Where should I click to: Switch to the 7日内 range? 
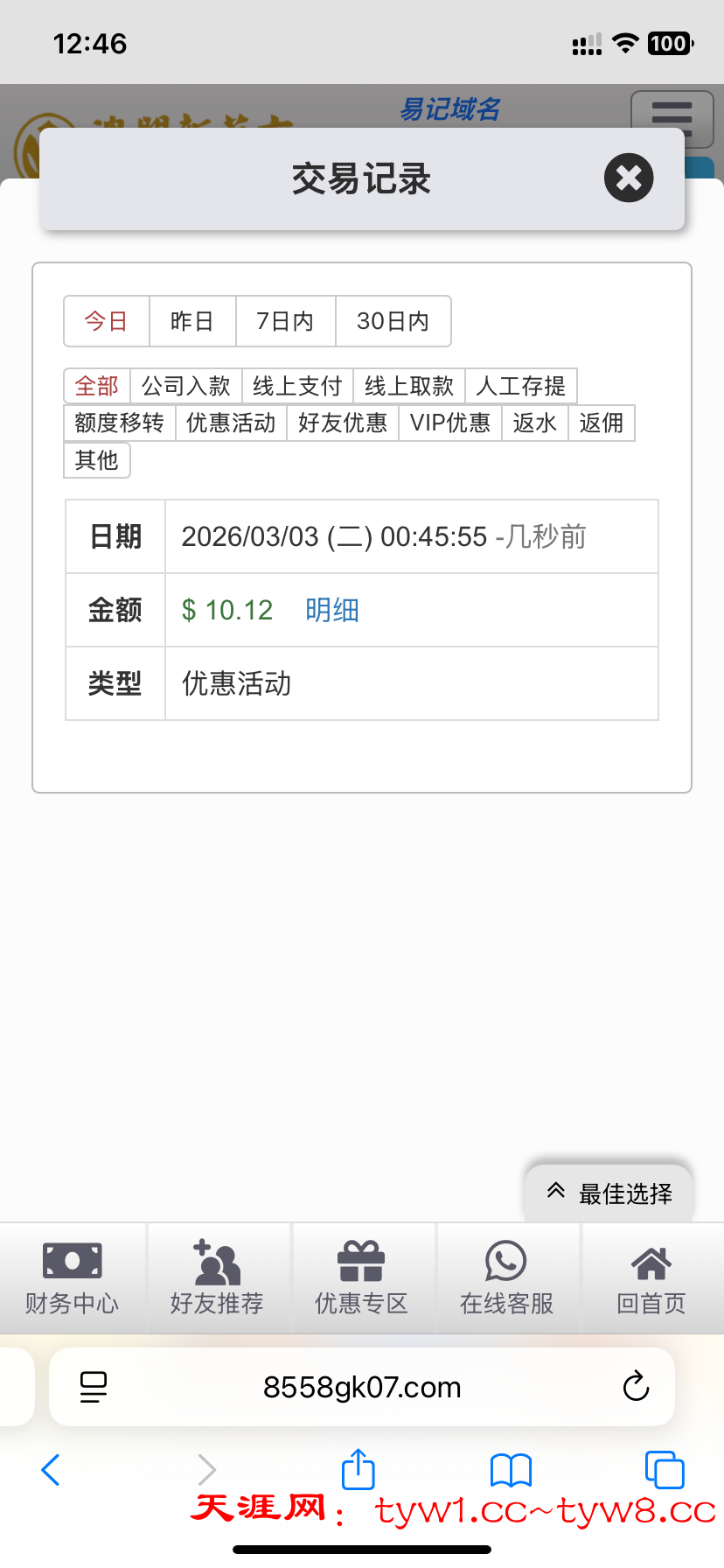[x=285, y=321]
